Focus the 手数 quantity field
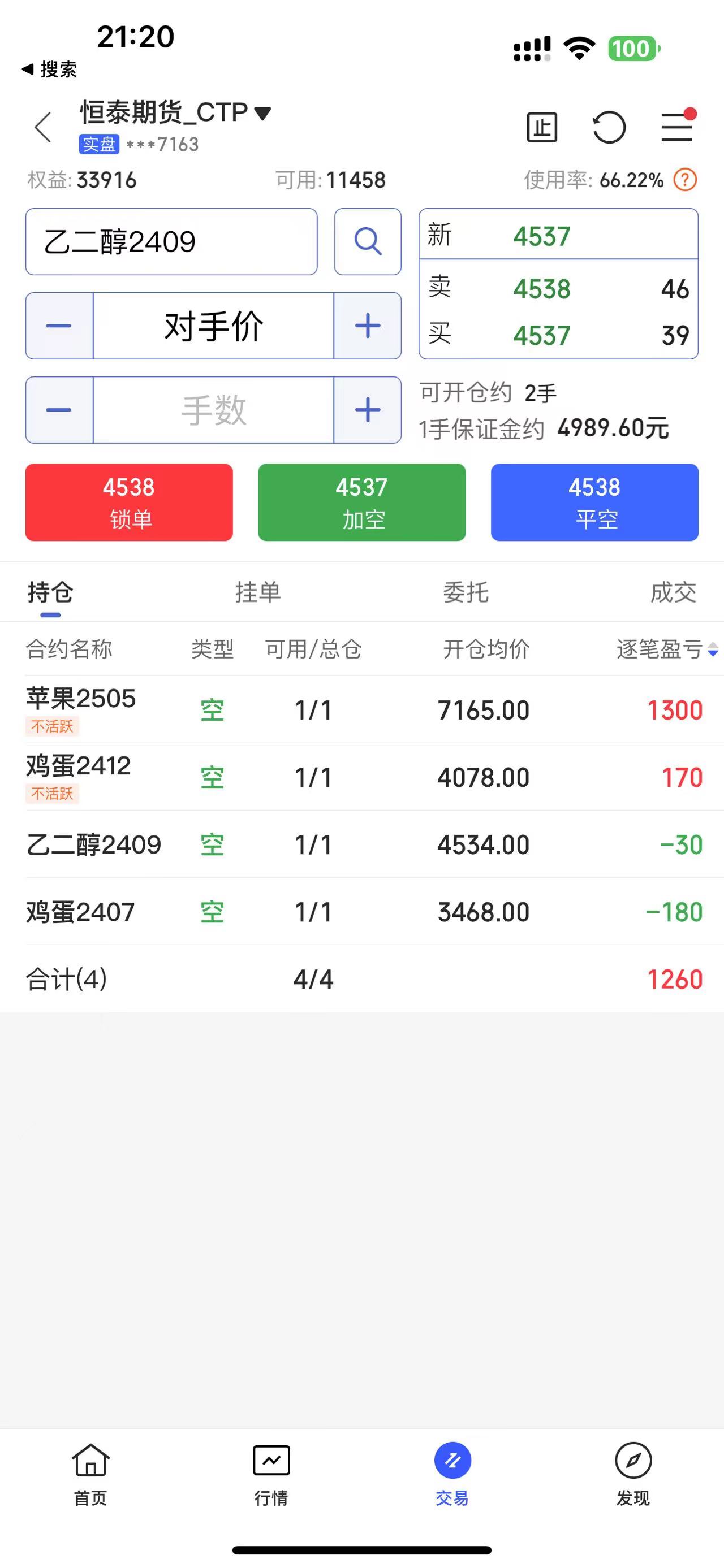 [x=213, y=410]
